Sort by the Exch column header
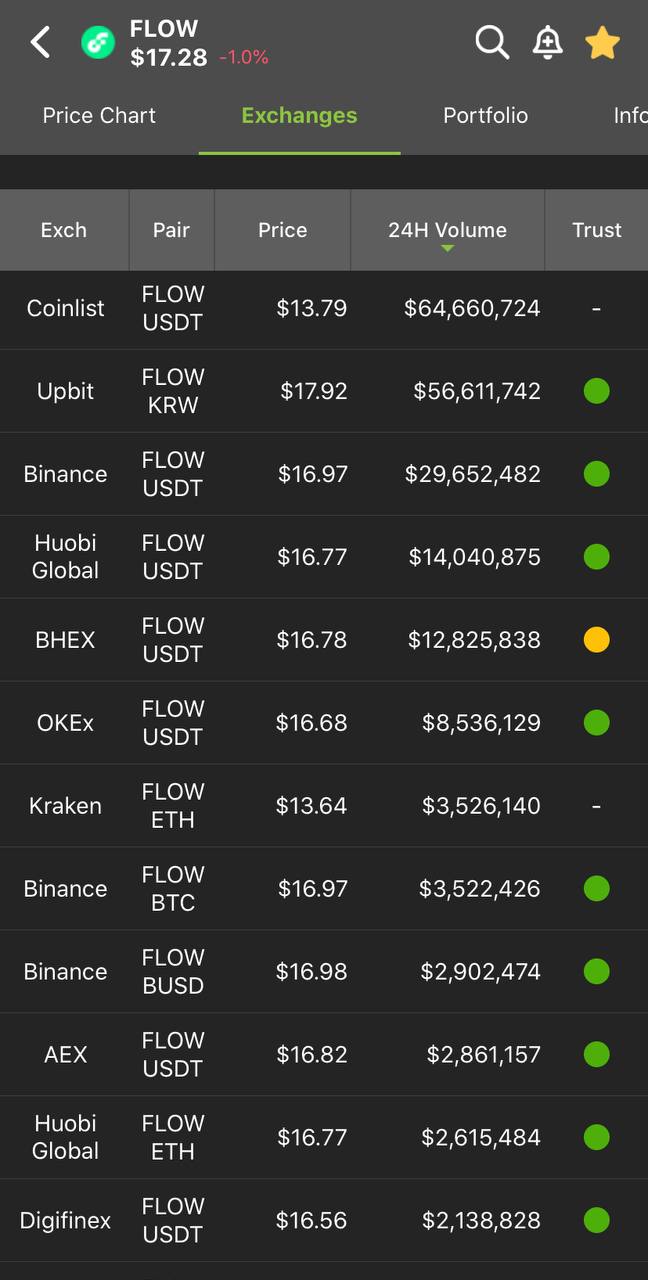648x1280 pixels. click(x=64, y=230)
